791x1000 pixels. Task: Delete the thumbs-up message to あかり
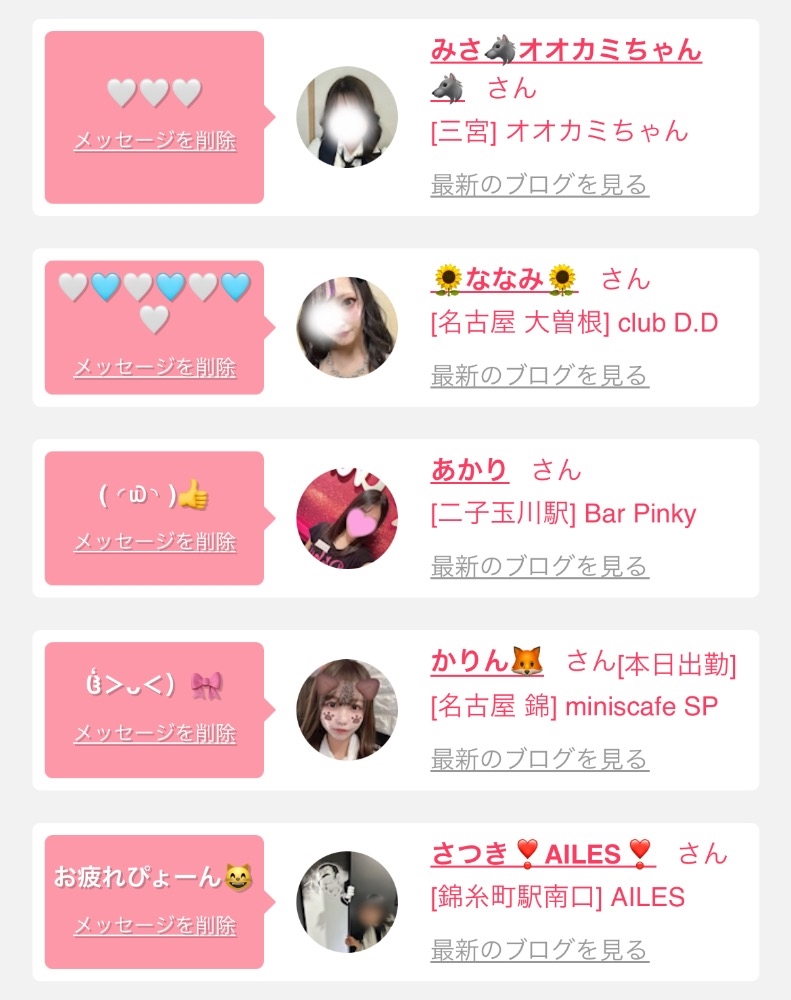[x=155, y=542]
